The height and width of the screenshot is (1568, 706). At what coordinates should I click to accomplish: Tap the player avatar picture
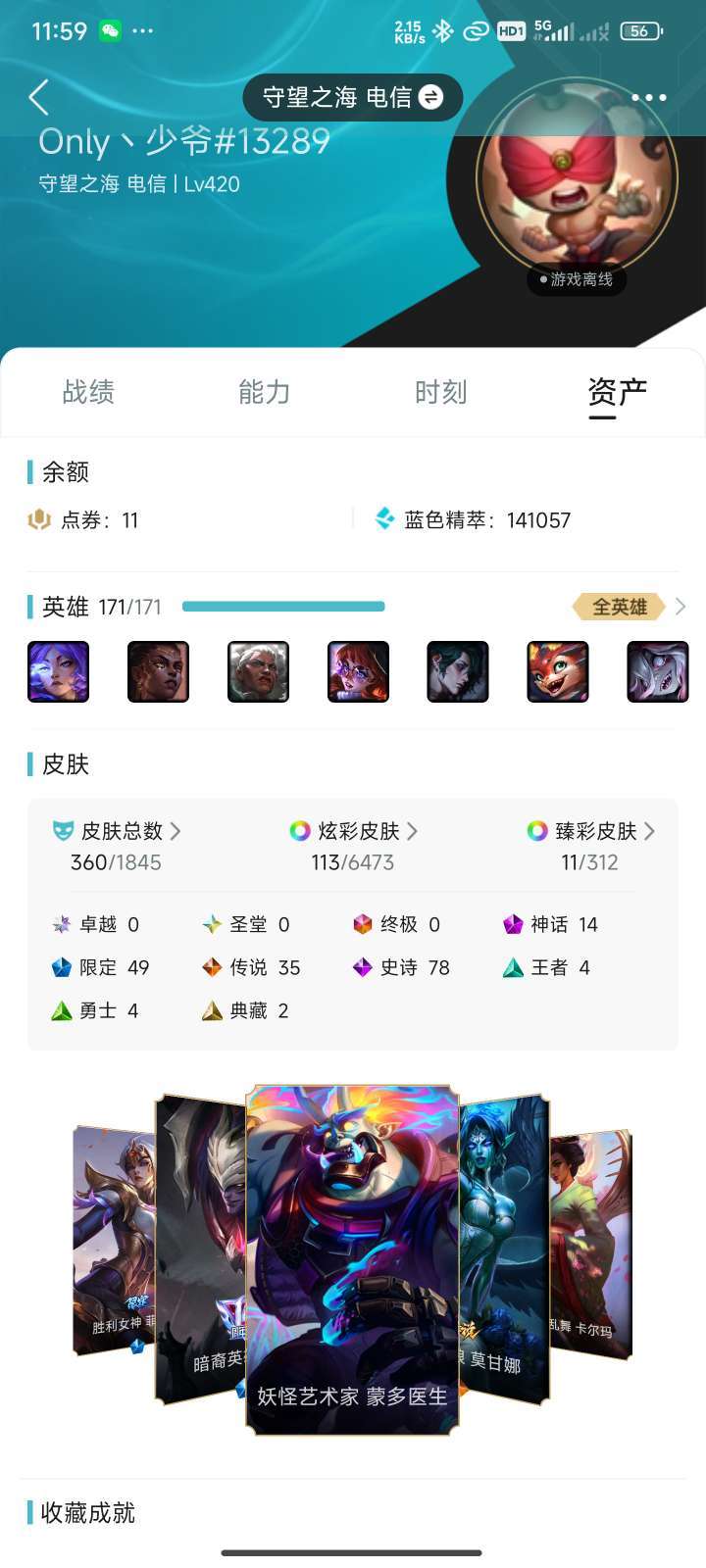(x=577, y=181)
